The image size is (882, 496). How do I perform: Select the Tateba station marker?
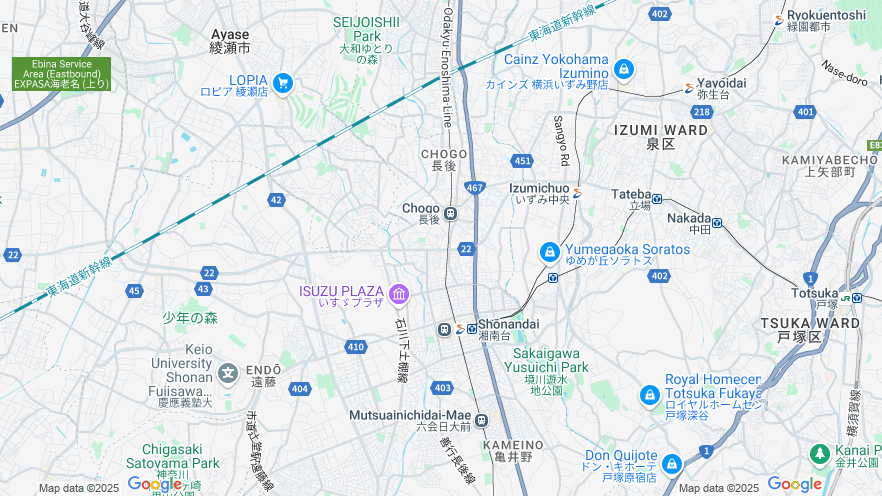click(x=657, y=199)
